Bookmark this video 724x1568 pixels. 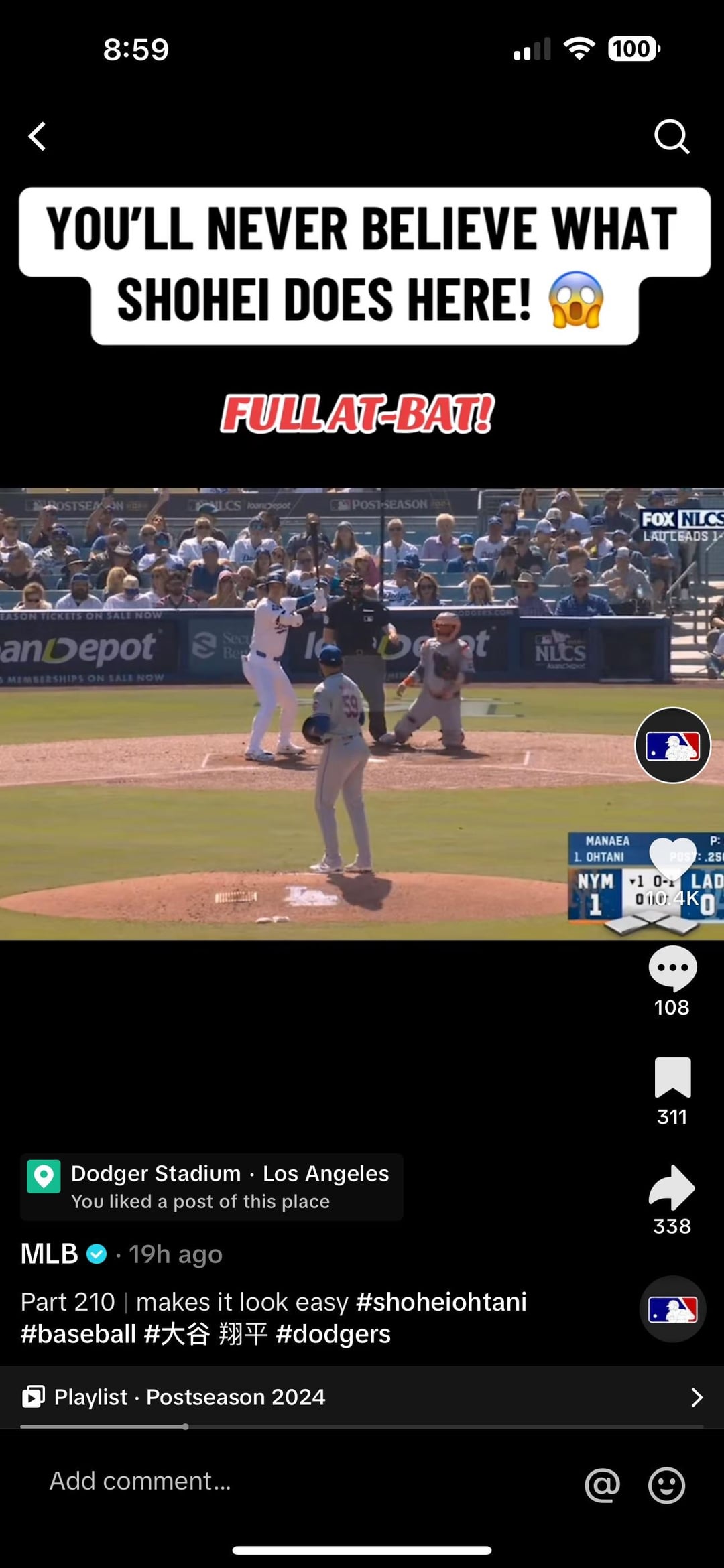(672, 1078)
